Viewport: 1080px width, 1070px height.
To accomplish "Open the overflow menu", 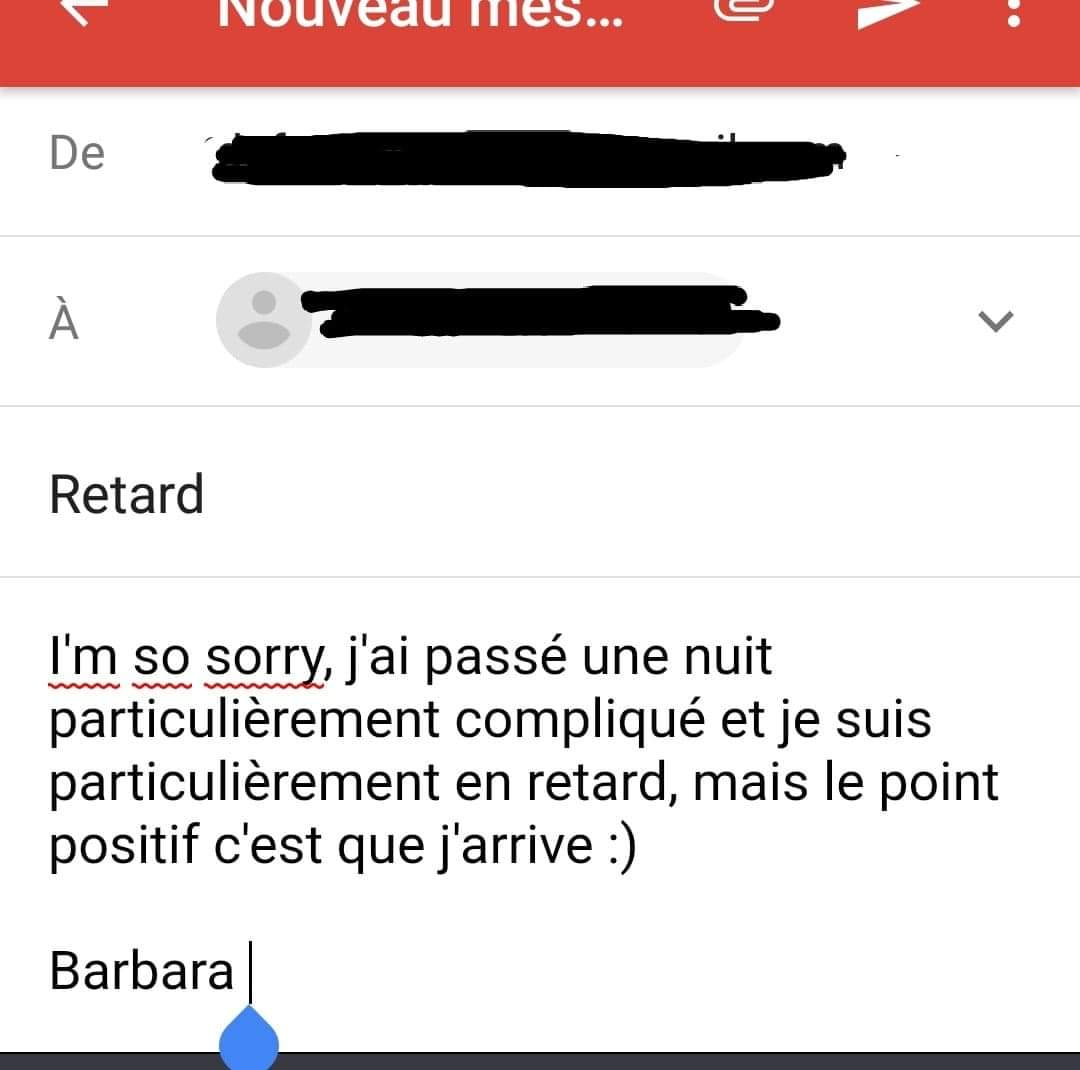I will click(1013, 14).
